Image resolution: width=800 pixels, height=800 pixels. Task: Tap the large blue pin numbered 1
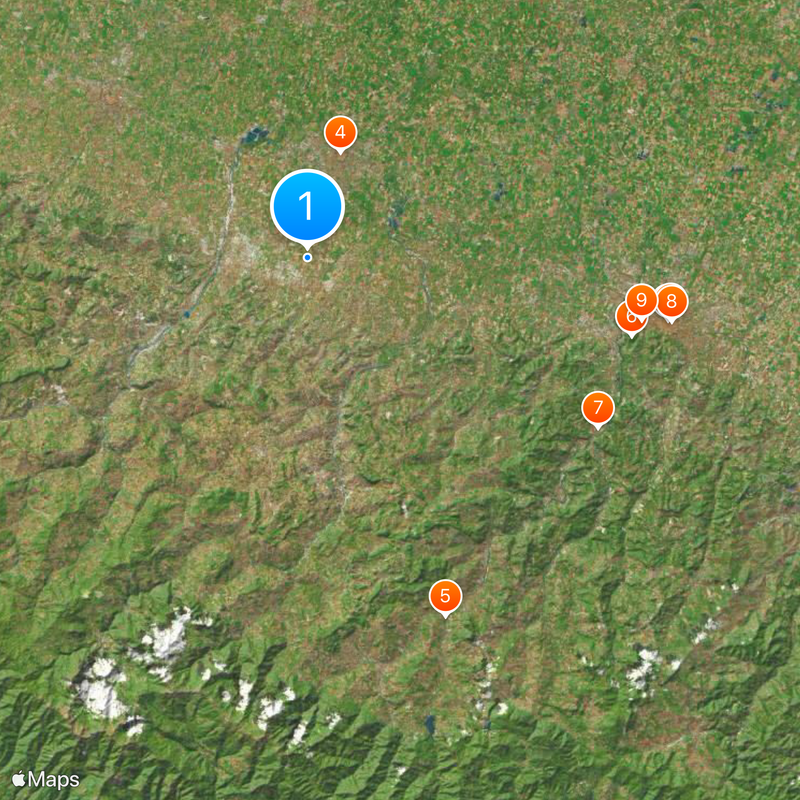coord(307,206)
